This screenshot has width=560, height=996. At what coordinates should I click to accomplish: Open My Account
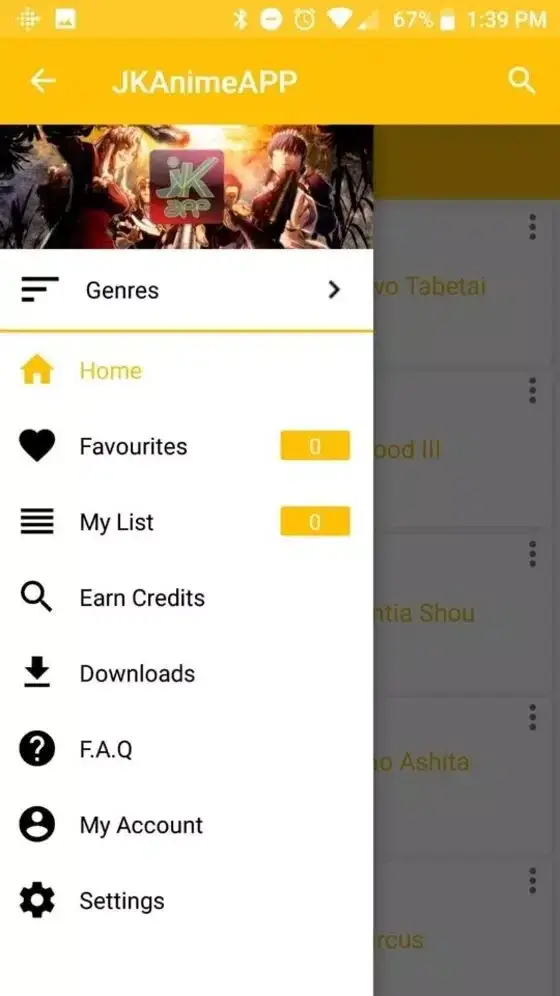click(186, 824)
